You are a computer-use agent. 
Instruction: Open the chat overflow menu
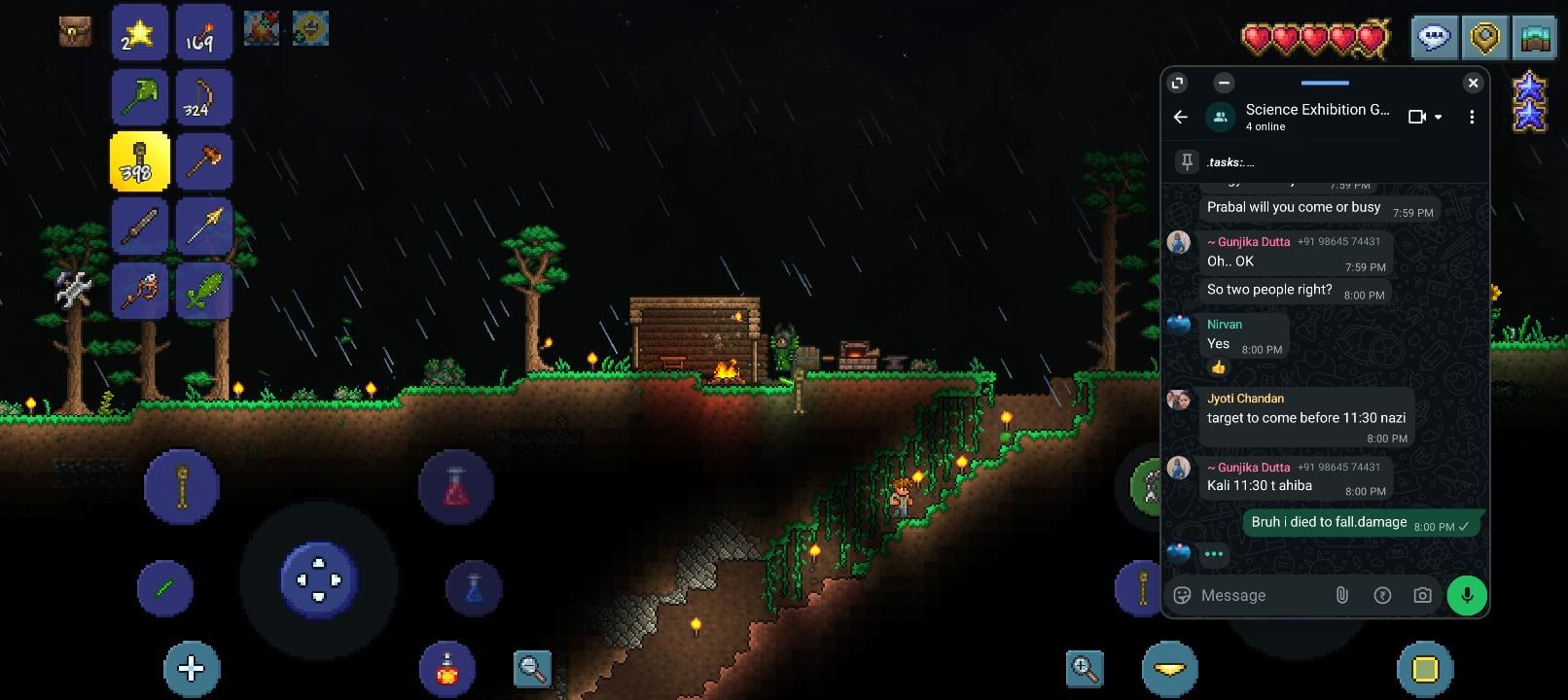pyautogui.click(x=1472, y=117)
